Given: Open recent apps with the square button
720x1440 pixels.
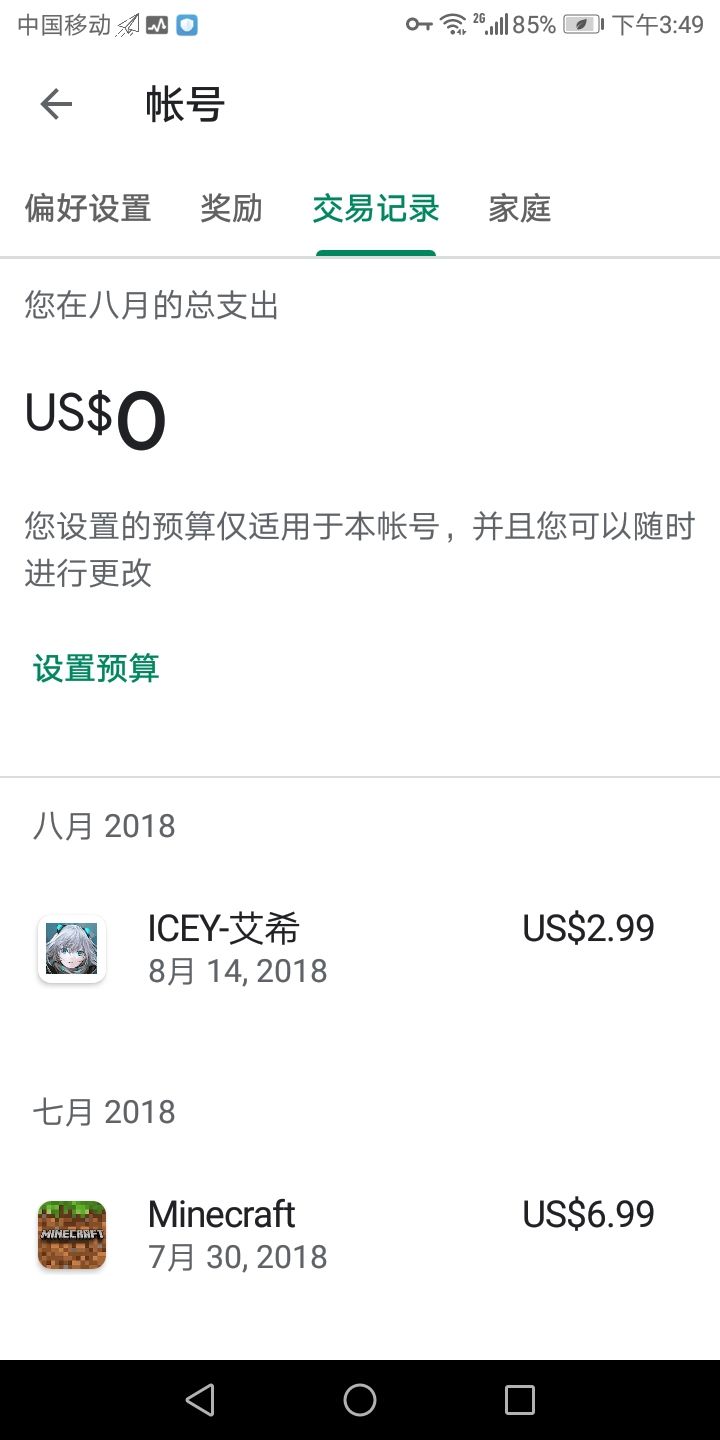Looking at the screenshot, I should 519,1400.
